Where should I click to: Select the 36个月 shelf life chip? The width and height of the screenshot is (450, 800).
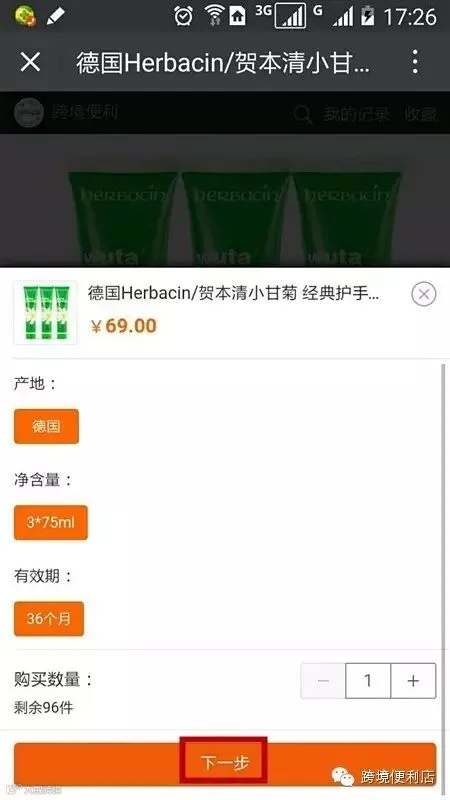48,619
